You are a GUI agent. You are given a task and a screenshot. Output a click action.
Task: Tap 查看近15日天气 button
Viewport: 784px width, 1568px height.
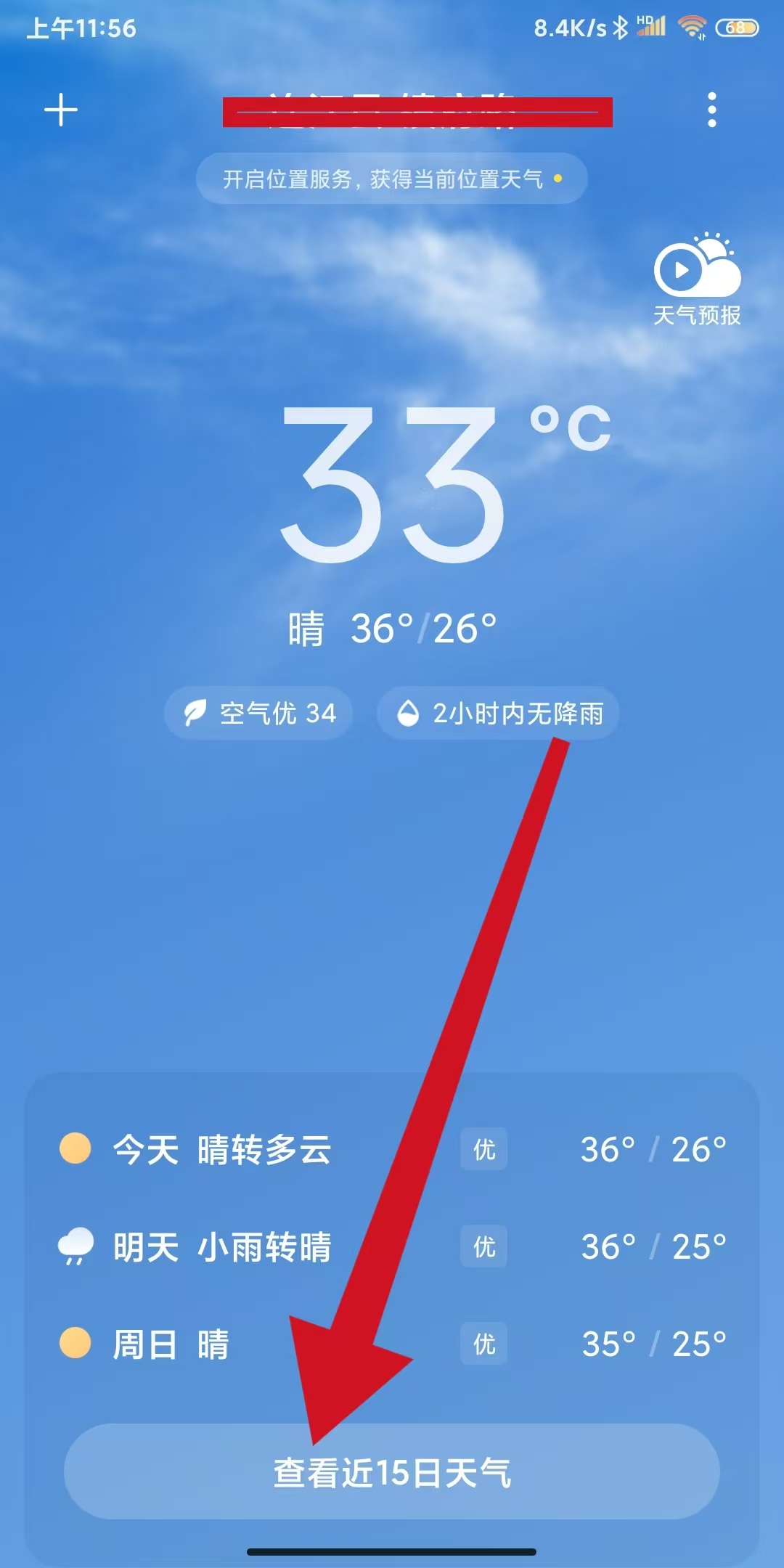(x=392, y=1471)
